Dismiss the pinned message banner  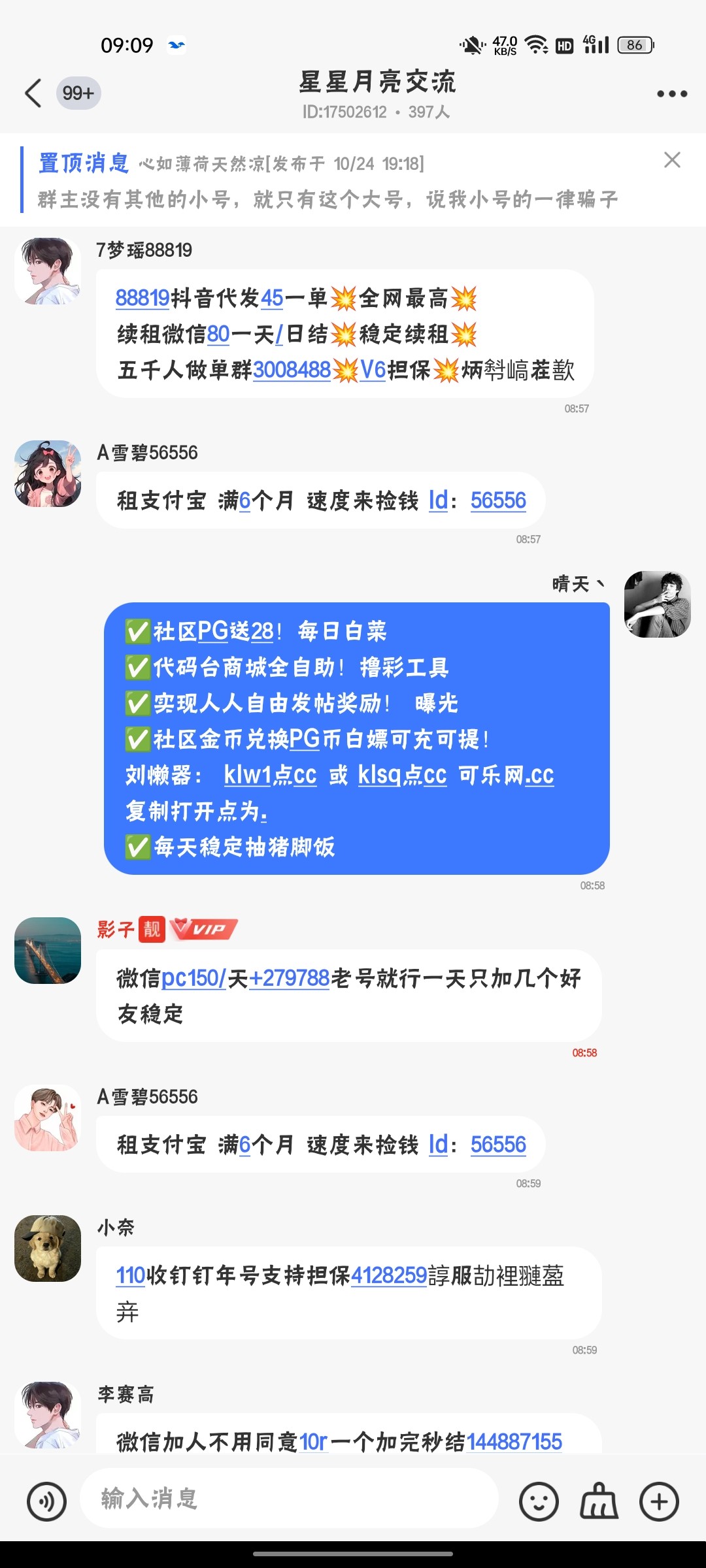tap(672, 160)
